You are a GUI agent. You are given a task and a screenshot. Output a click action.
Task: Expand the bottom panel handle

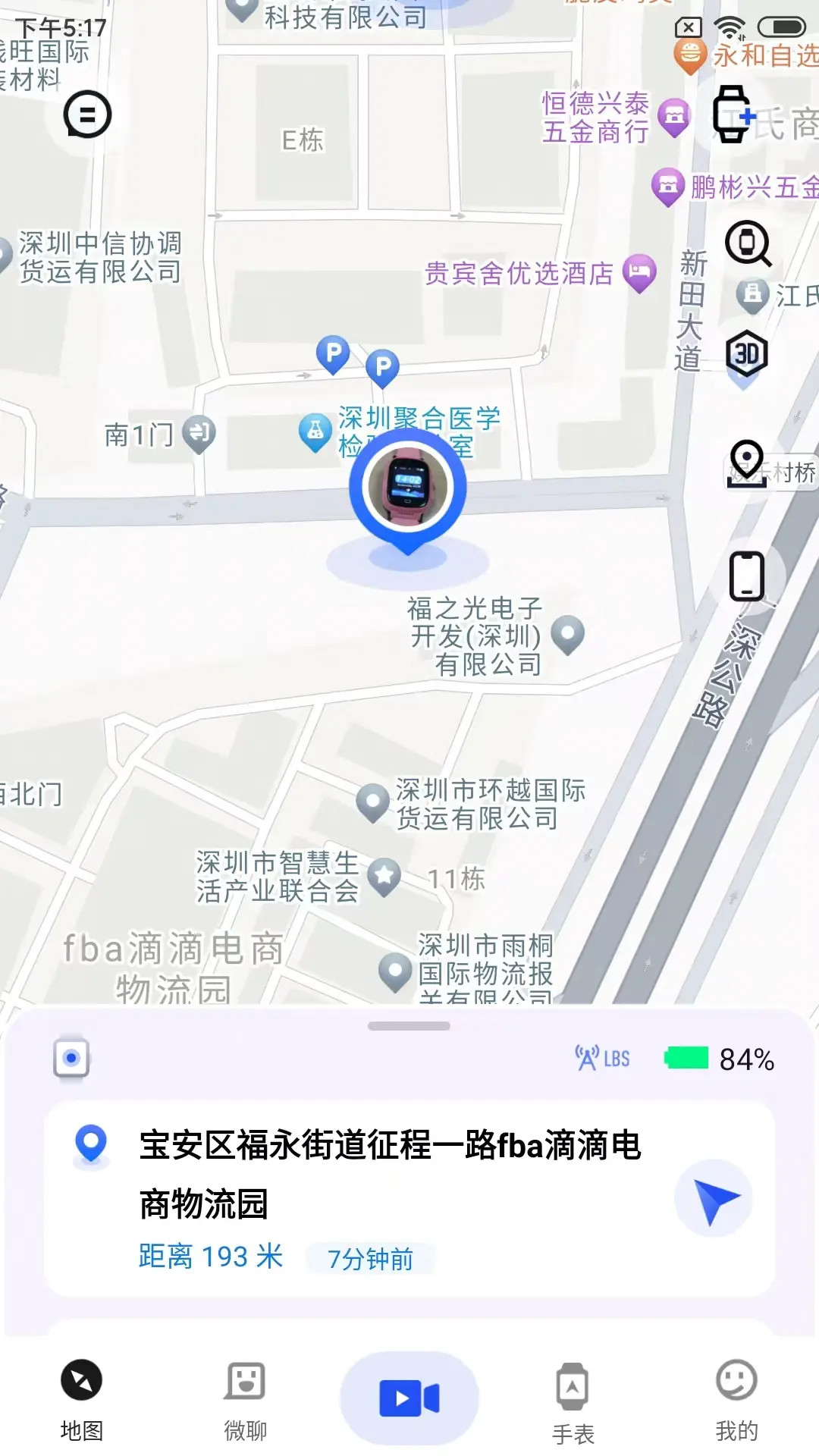click(409, 1026)
